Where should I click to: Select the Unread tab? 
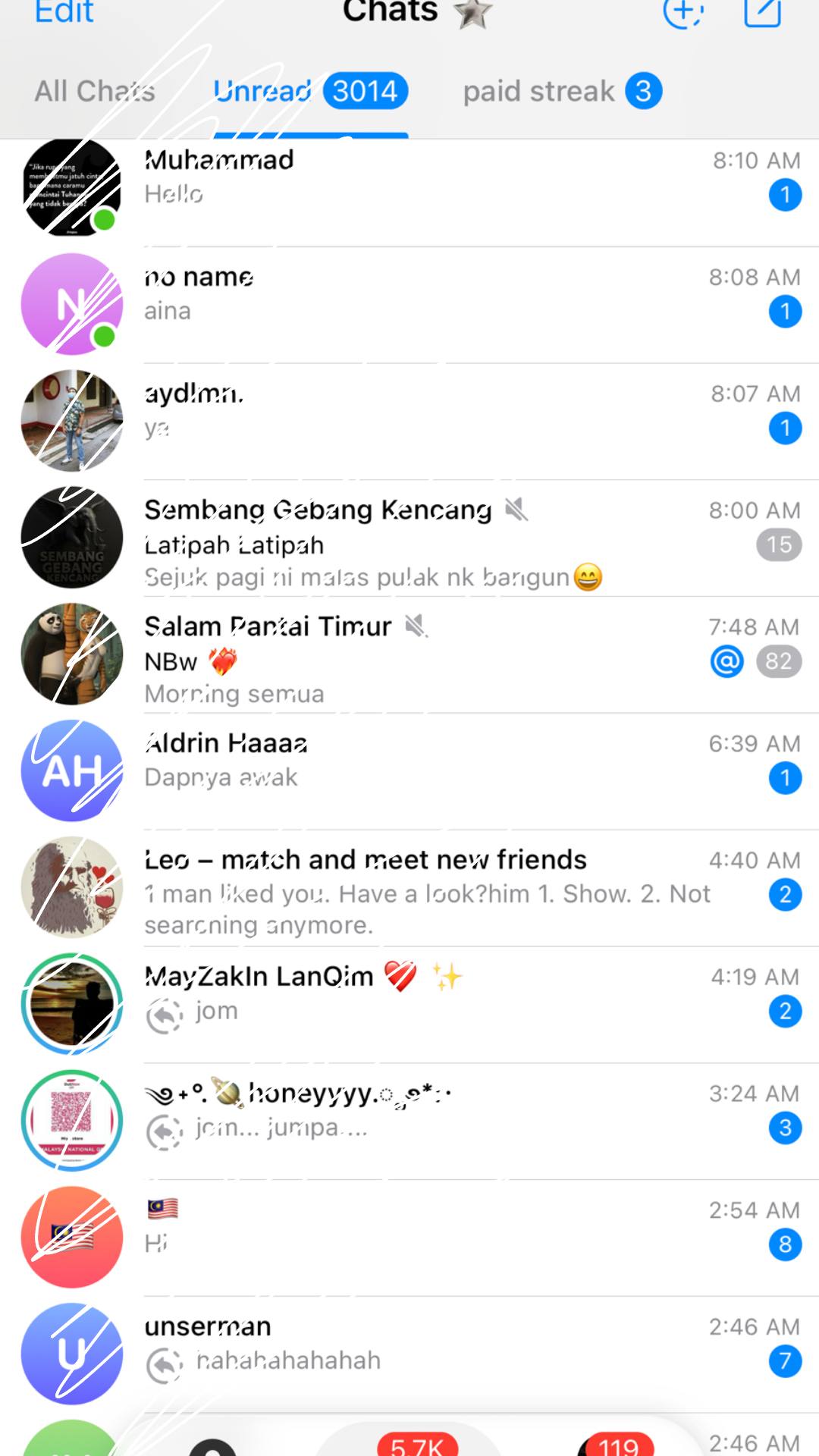(x=309, y=92)
